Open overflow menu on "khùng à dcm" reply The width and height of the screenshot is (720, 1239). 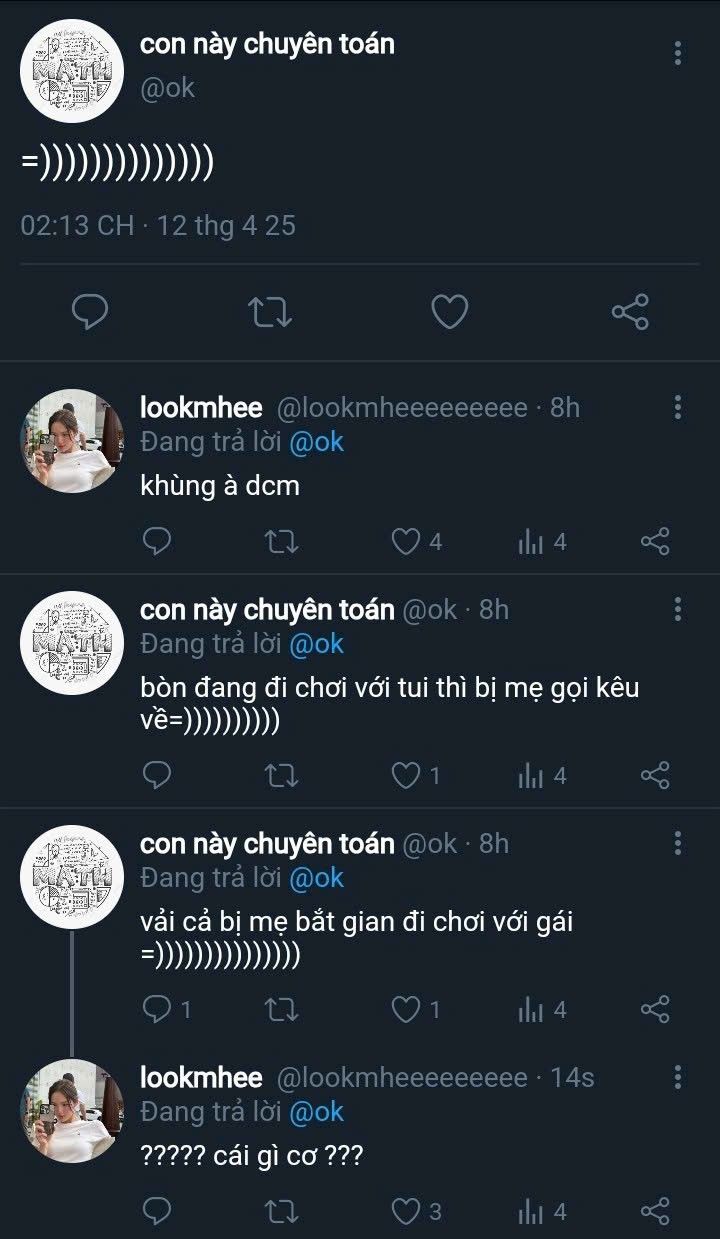coord(678,407)
